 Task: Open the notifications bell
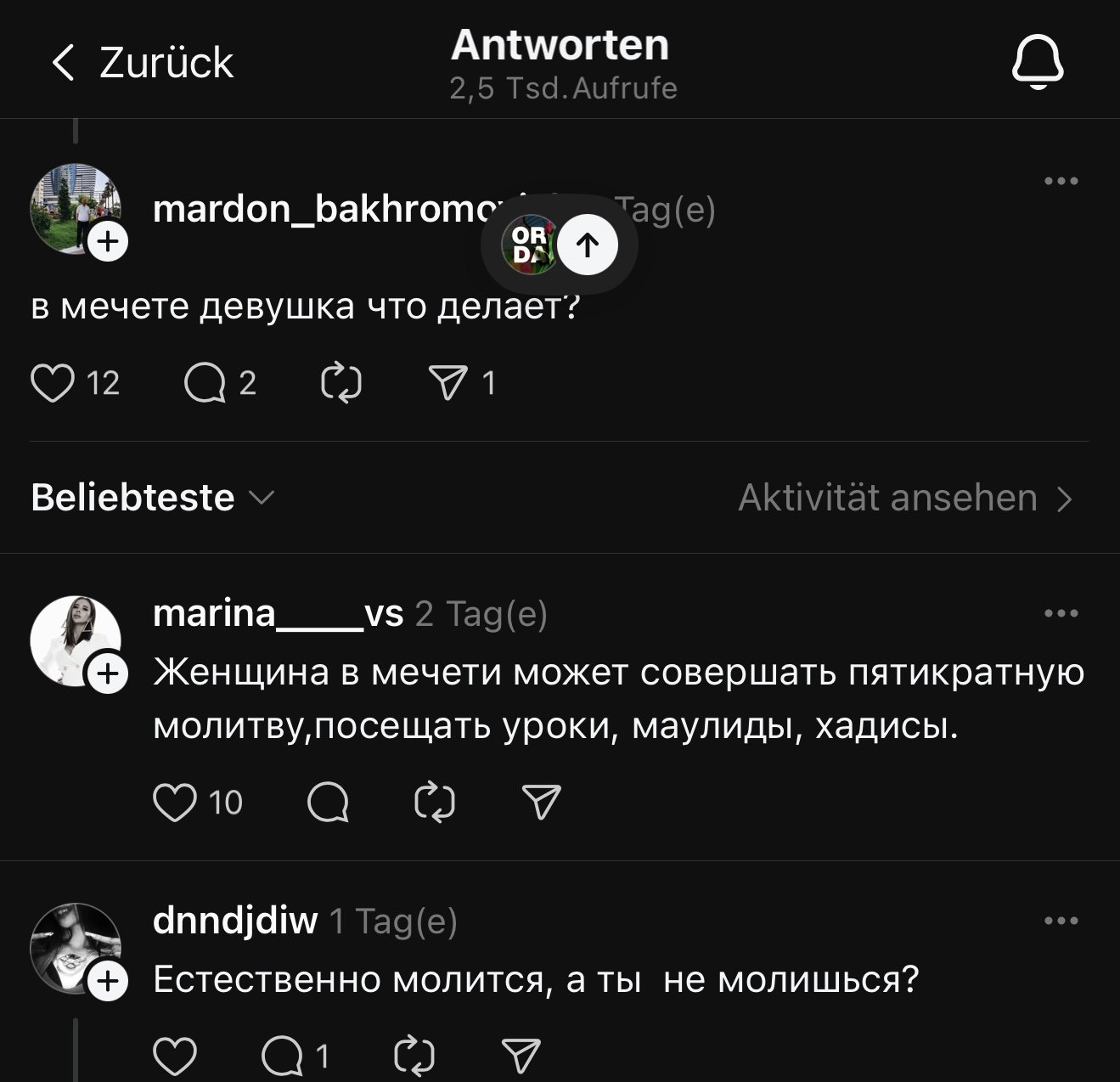pos(1037,63)
